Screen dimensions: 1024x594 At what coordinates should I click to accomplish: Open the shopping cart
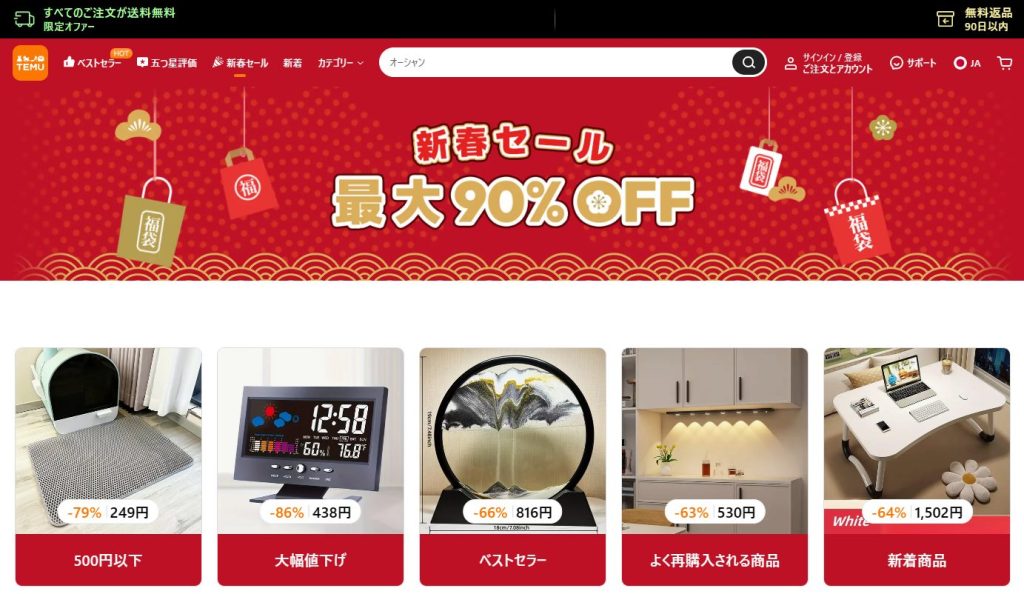pyautogui.click(x=1004, y=63)
